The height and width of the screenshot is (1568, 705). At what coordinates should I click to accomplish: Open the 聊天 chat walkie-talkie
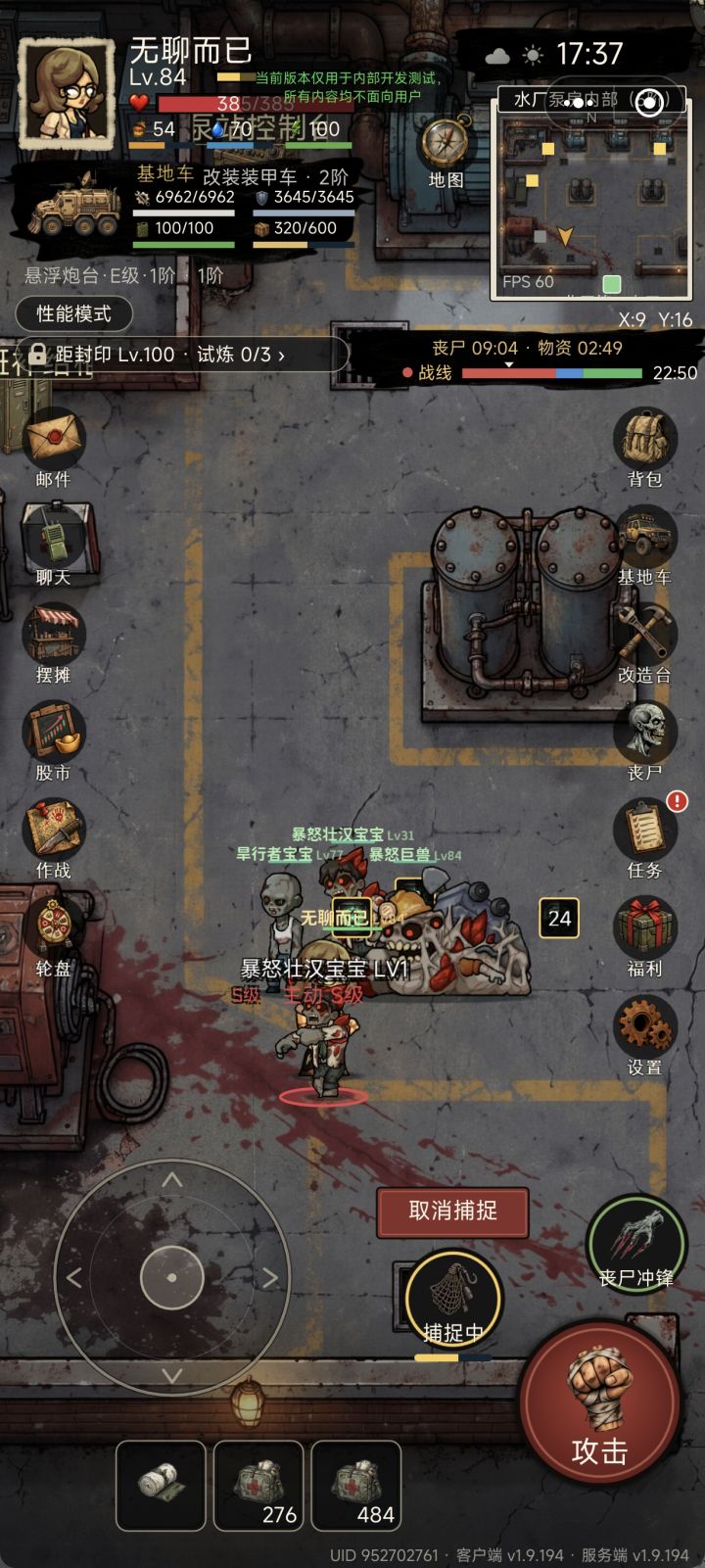click(x=54, y=537)
